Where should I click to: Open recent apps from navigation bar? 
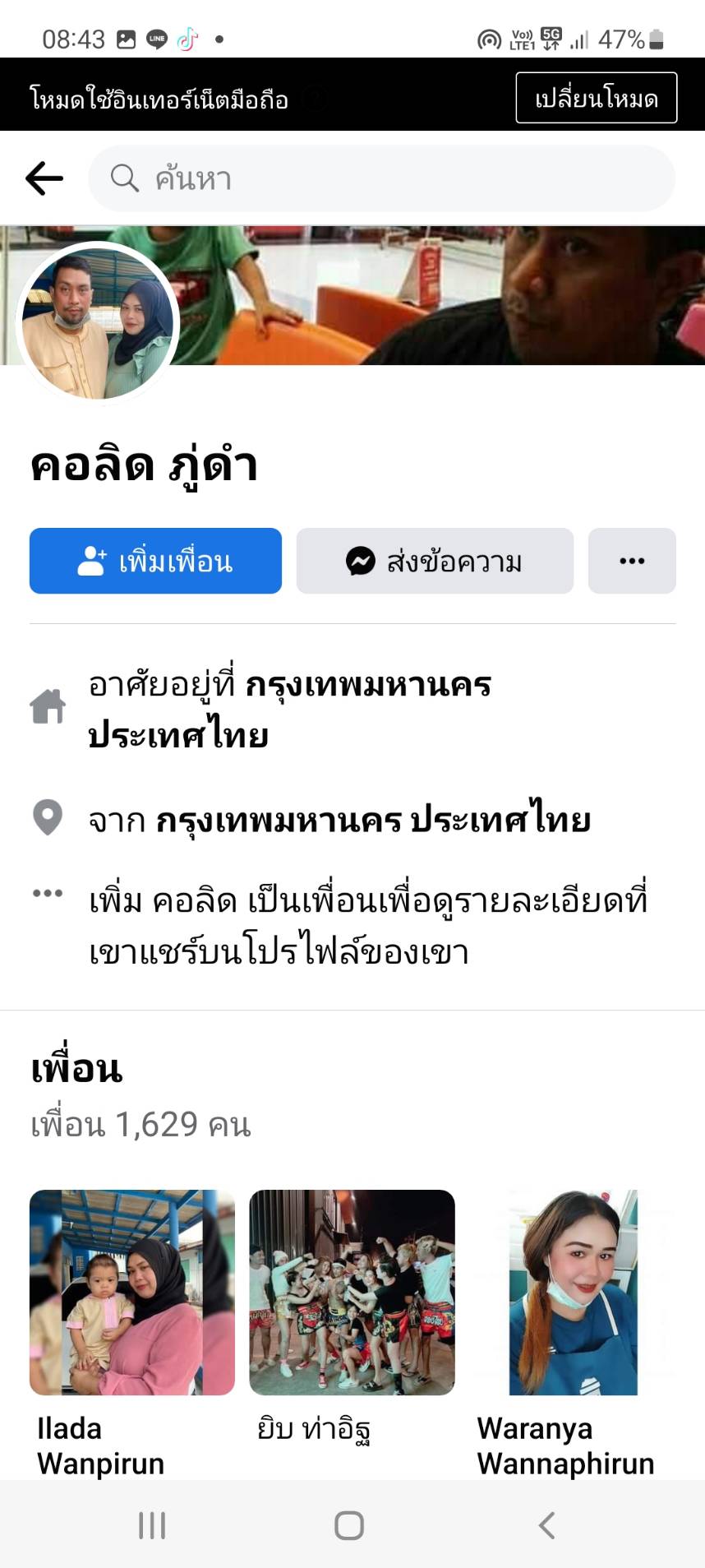pyautogui.click(x=152, y=1525)
